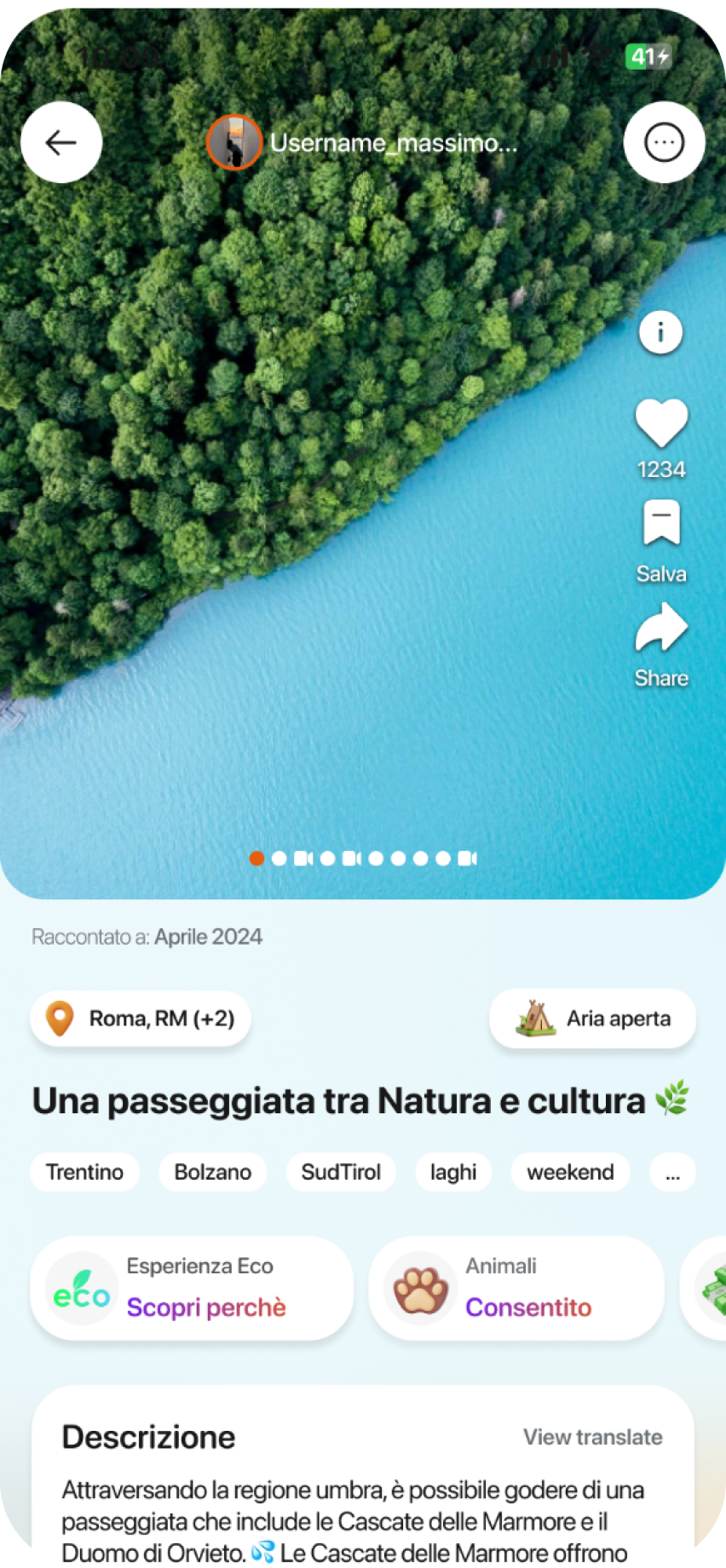Expand more tags with the ellipsis chip
The image size is (726, 1568).
click(x=672, y=1173)
